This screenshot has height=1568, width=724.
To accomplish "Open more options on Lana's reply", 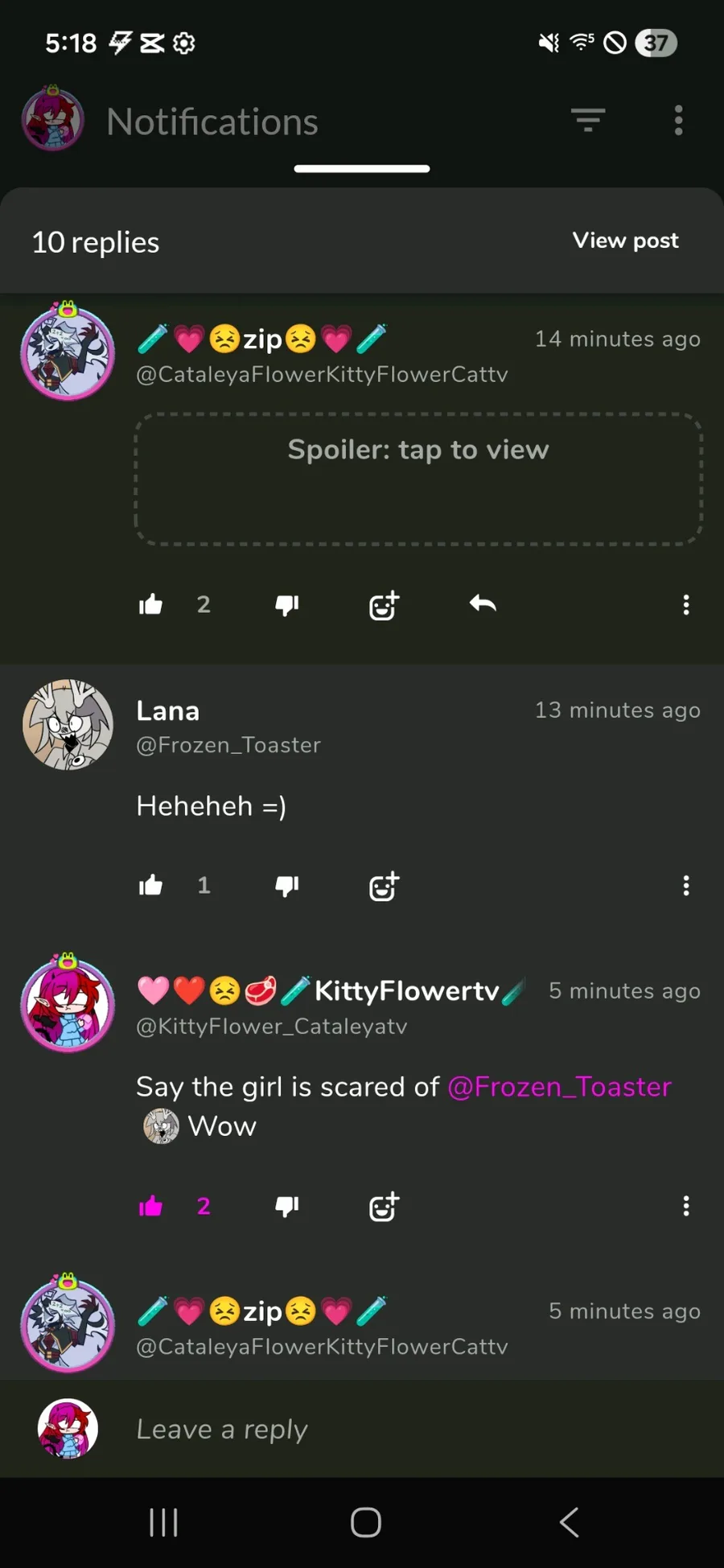I will tap(686, 886).
